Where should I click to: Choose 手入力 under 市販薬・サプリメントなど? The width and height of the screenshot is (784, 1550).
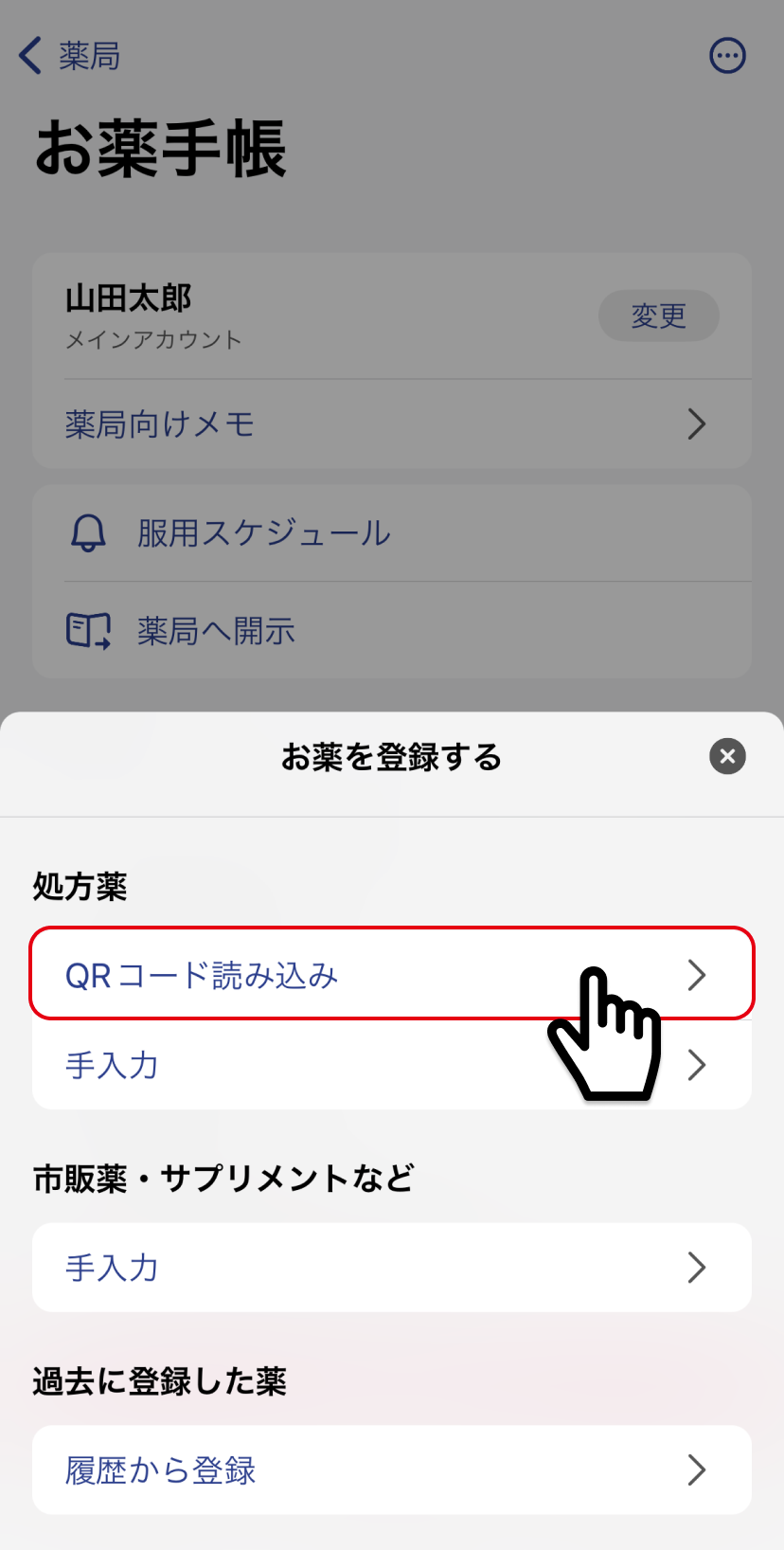coord(392,1268)
